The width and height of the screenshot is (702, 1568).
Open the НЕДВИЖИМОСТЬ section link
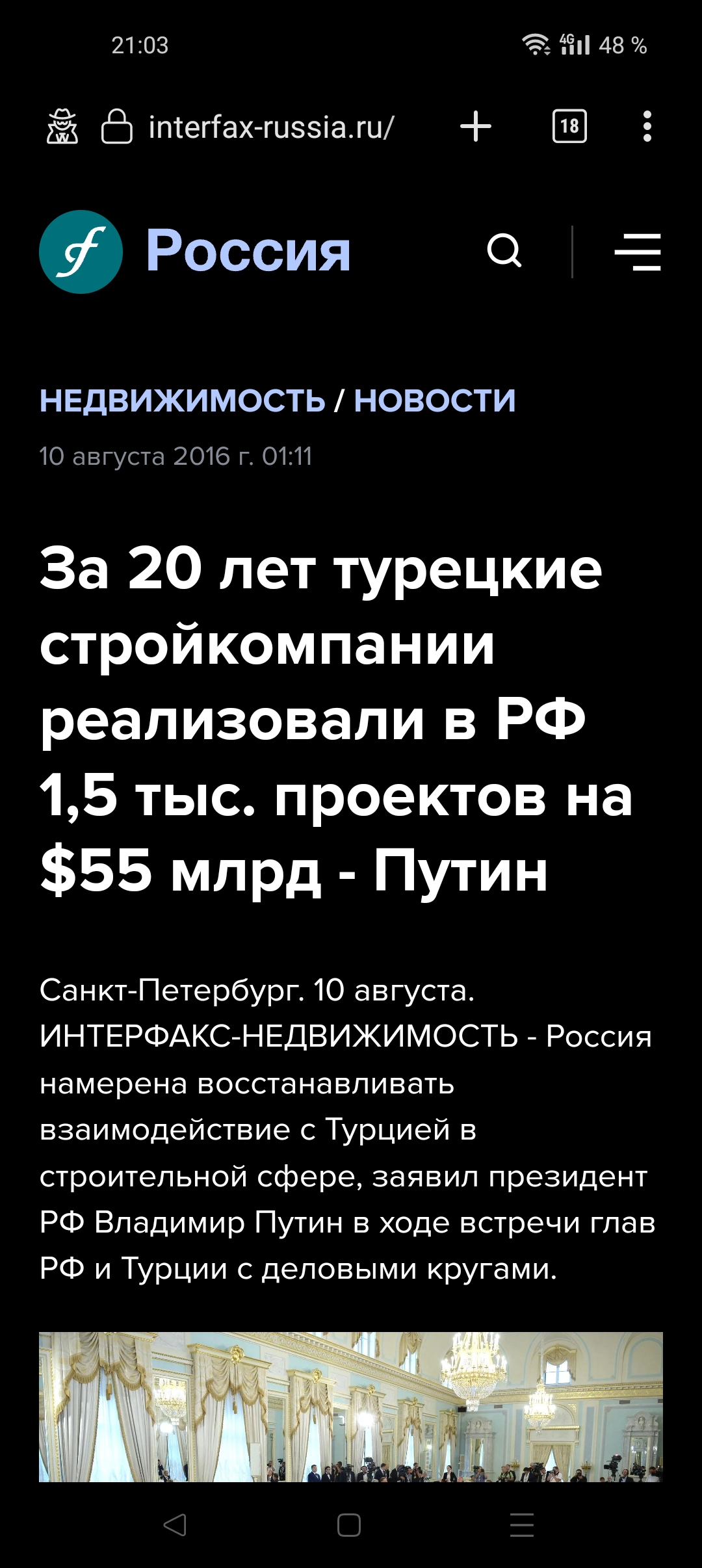182,400
